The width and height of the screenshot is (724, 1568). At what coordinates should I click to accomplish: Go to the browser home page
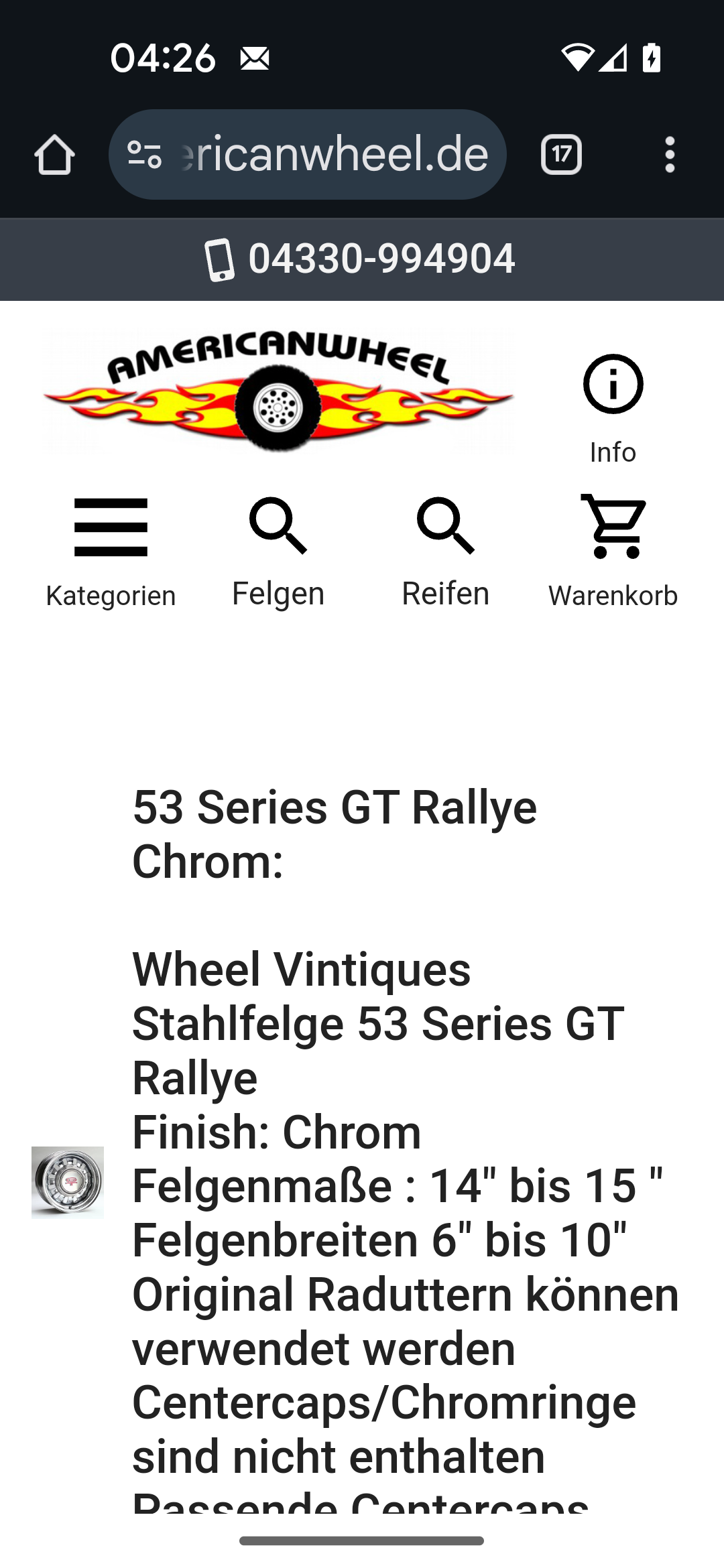coord(54,155)
